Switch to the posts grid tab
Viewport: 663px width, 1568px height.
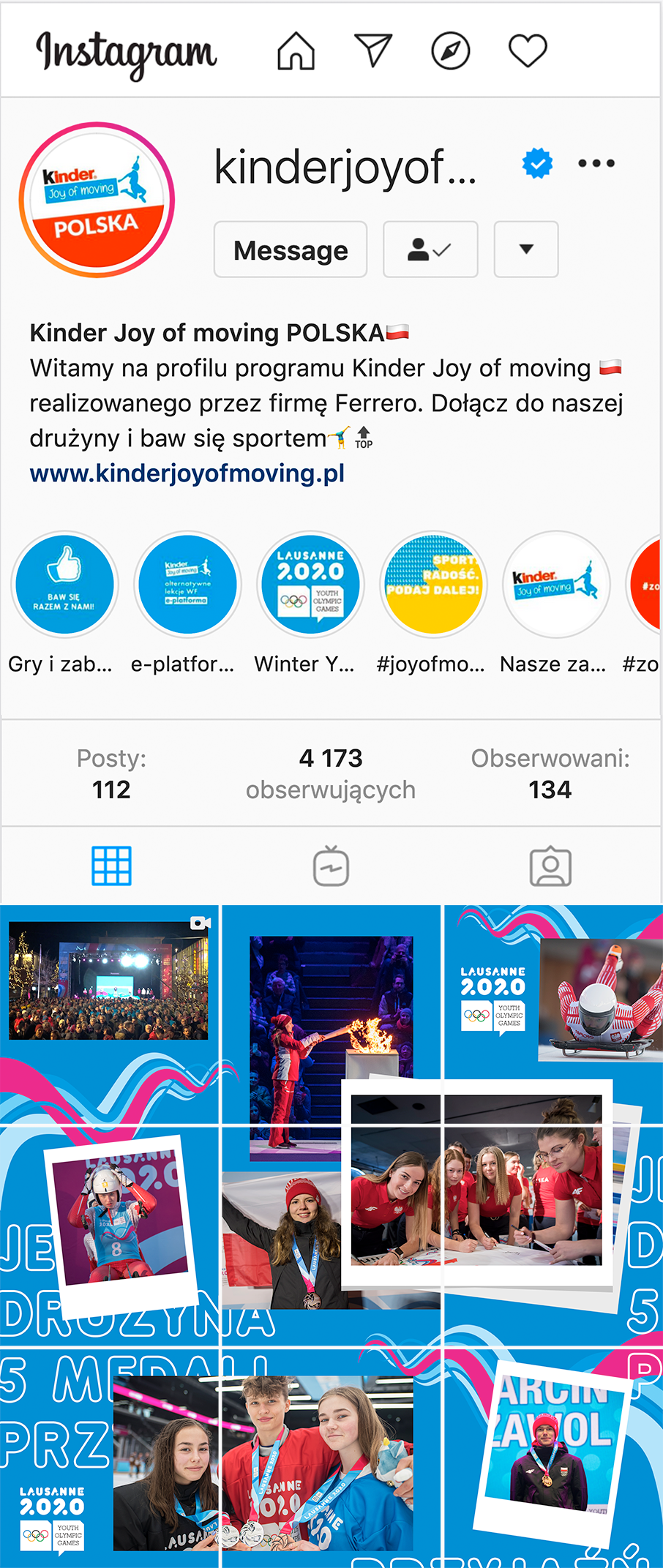(111, 866)
